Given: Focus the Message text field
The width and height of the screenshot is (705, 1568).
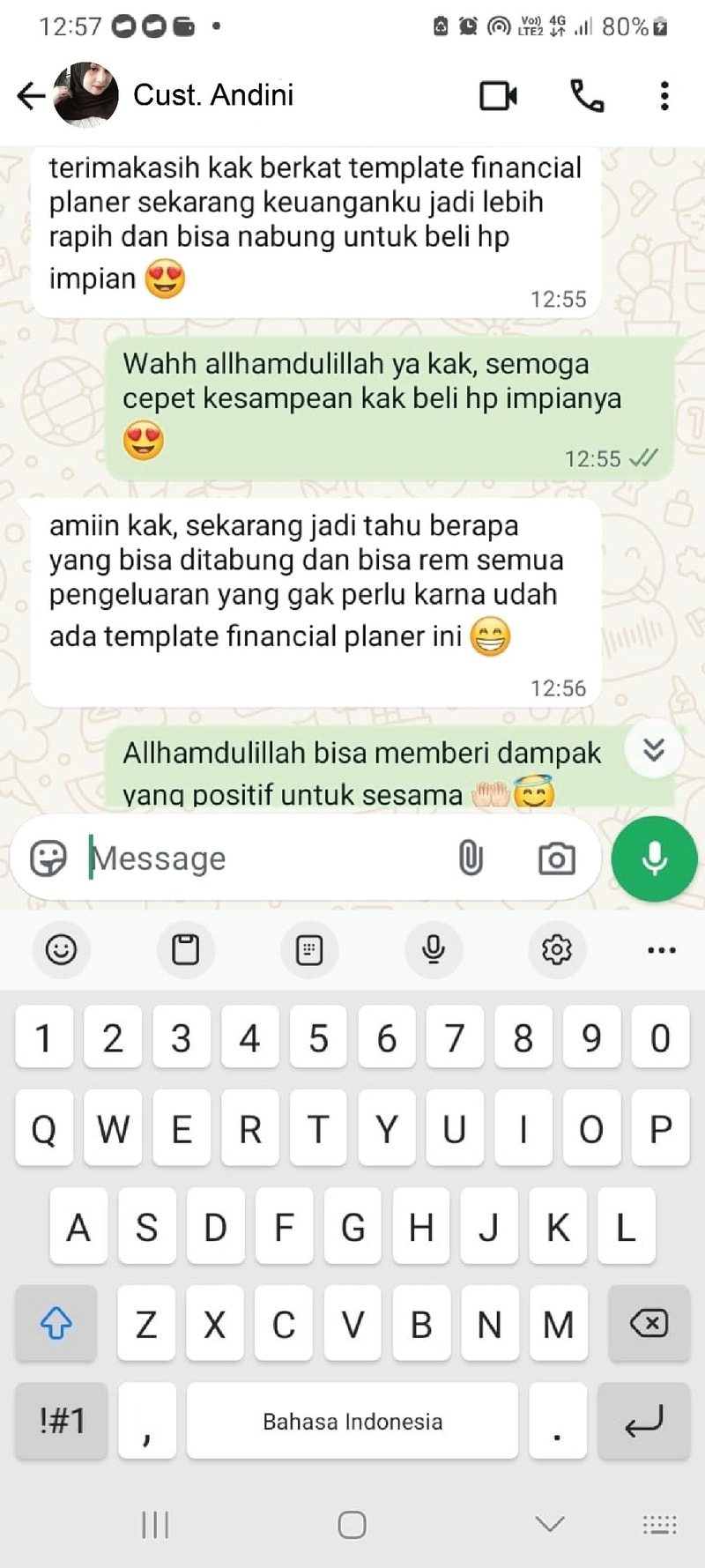Looking at the screenshot, I should click(264, 858).
